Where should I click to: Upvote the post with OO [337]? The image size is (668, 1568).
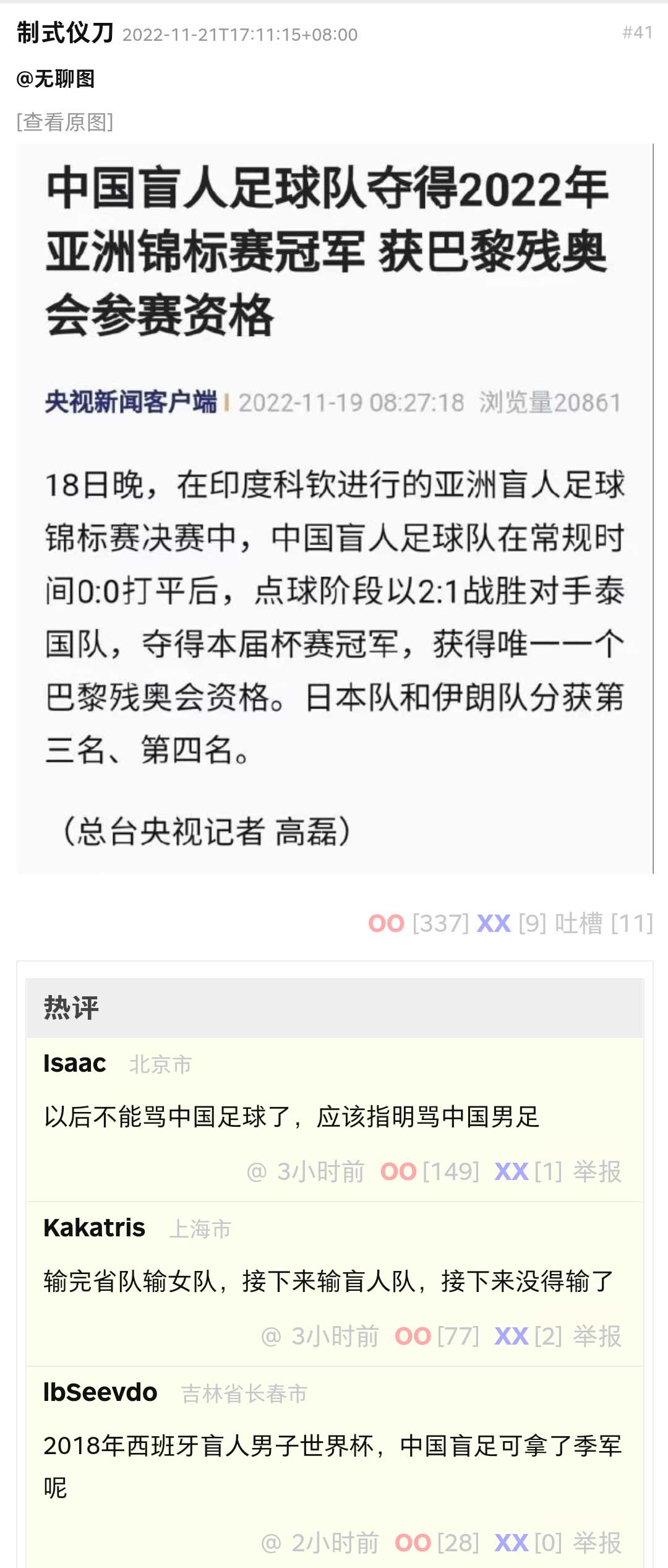point(387,923)
